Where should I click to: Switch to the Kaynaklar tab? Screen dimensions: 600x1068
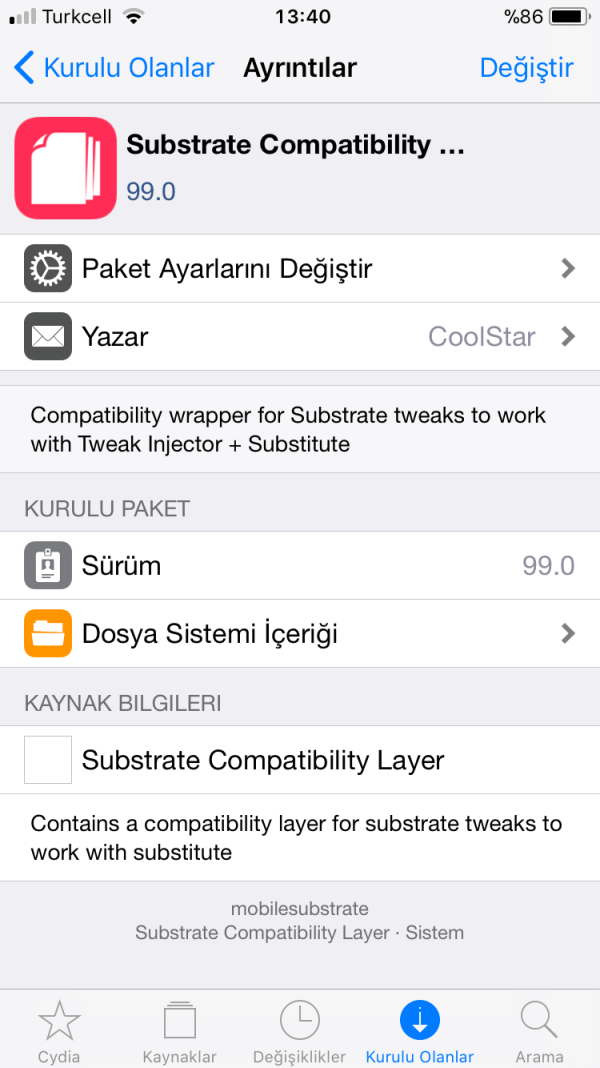180,1031
